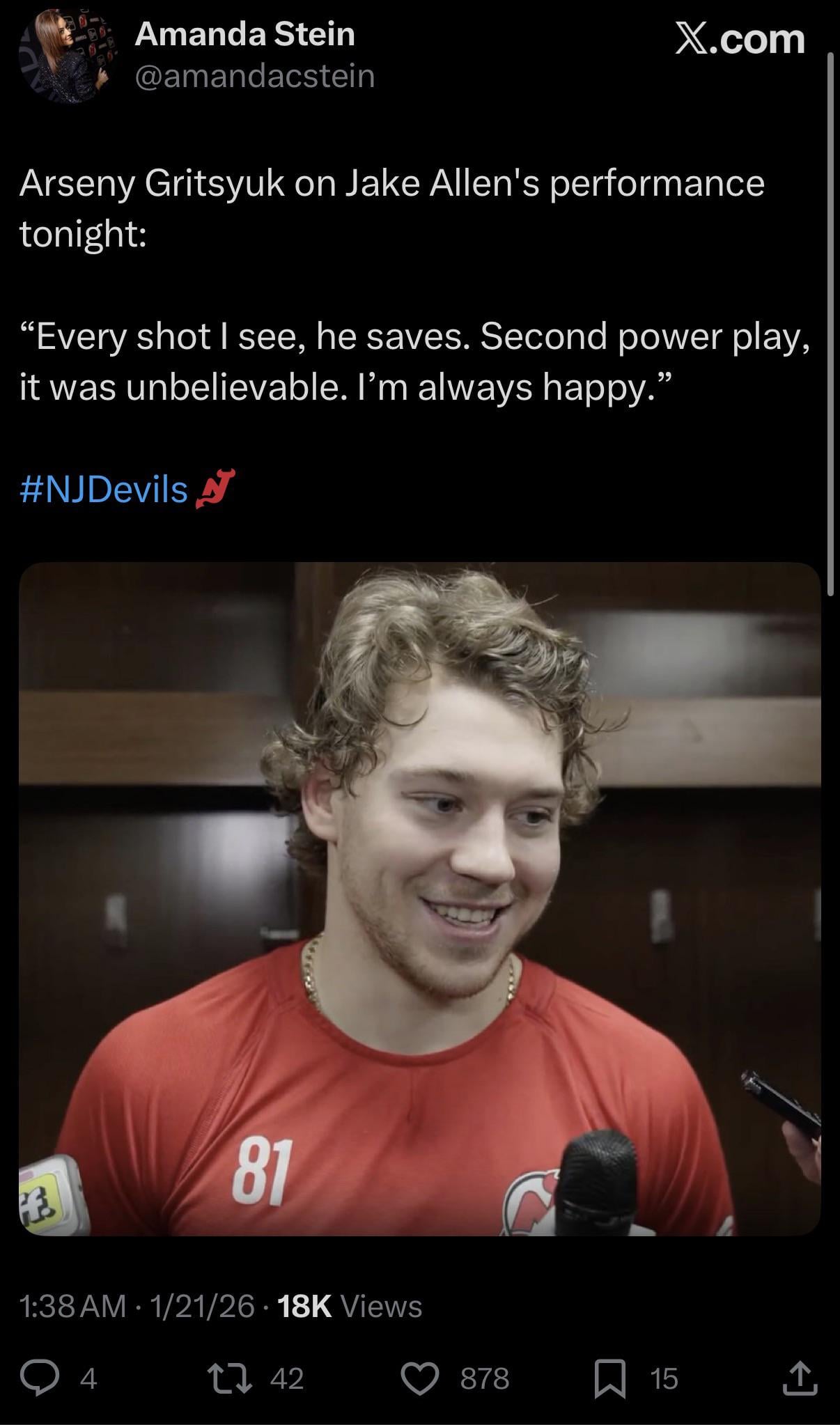Open the #NJDevils hashtag
Image resolution: width=840 pixels, height=1425 pixels.
click(x=104, y=490)
